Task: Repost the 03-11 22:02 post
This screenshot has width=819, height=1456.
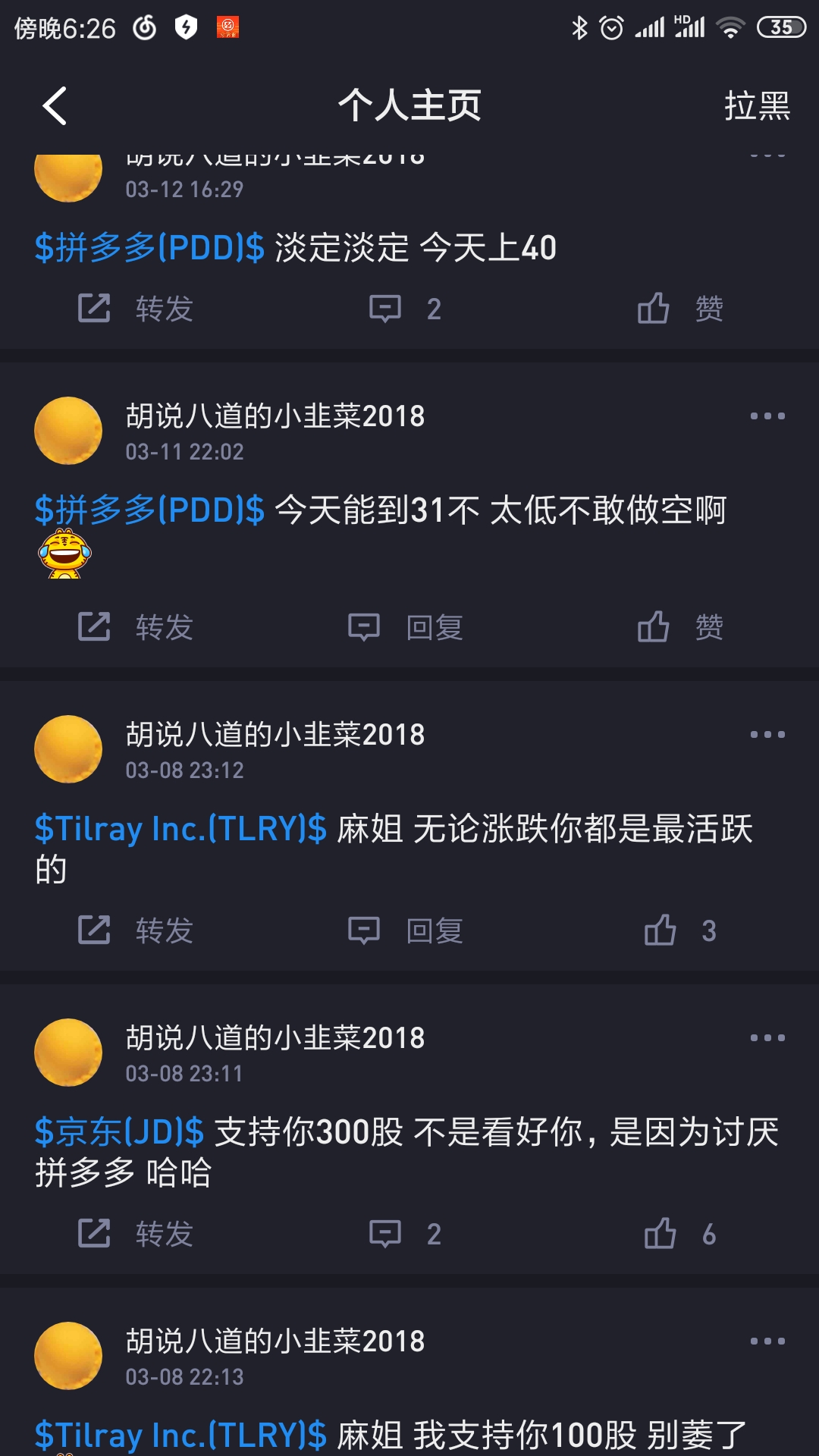Action: tap(136, 627)
